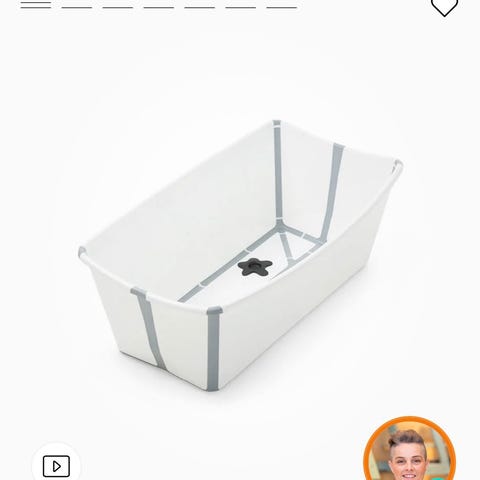The image size is (480, 480).
Task: Add the bathtub to wishlist with heart icon
Action: point(444,6)
